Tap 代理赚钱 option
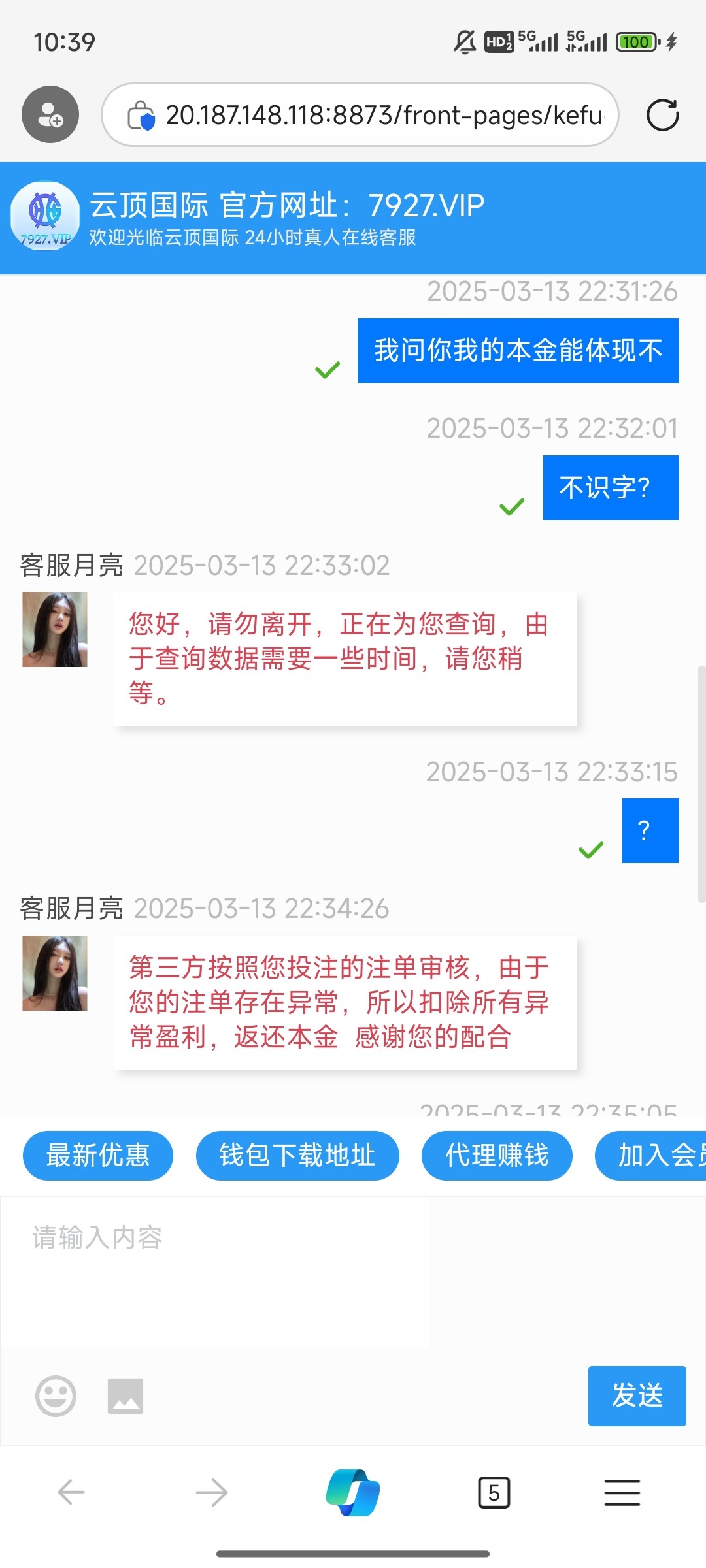 coord(497,1155)
